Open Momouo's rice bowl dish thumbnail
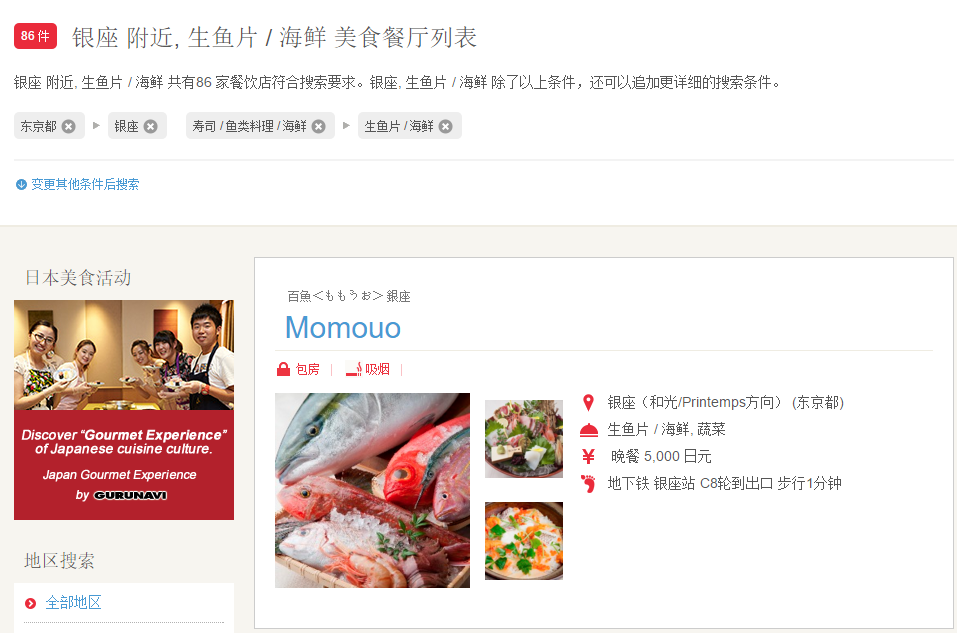Image resolution: width=957 pixels, height=633 pixels. click(524, 541)
